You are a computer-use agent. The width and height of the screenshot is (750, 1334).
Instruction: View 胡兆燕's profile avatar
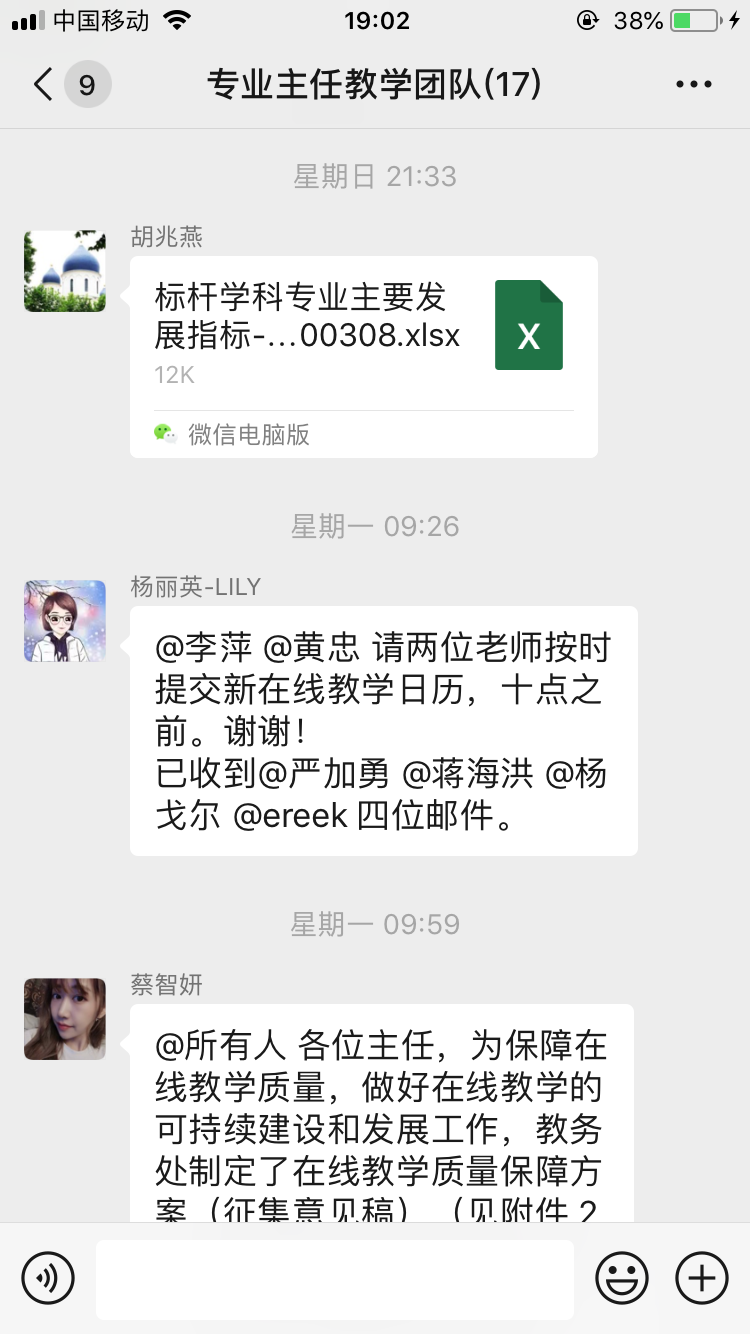tap(65, 271)
